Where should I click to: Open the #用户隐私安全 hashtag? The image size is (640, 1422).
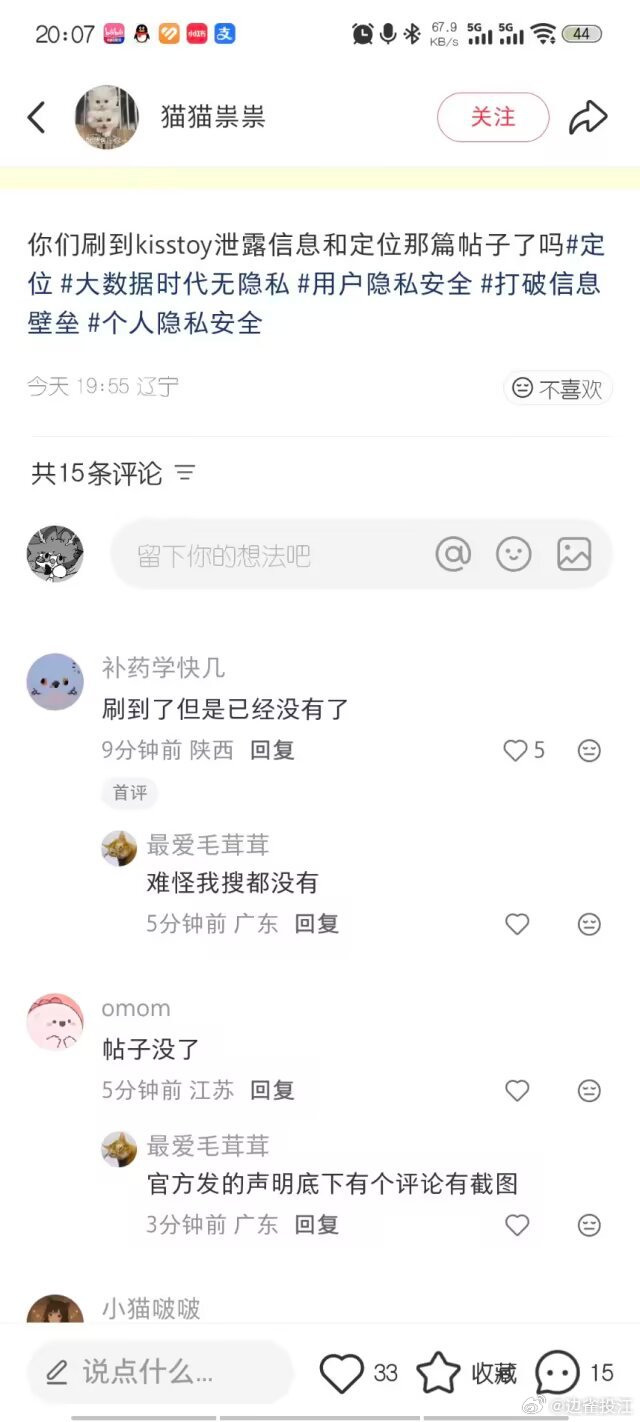coord(385,283)
